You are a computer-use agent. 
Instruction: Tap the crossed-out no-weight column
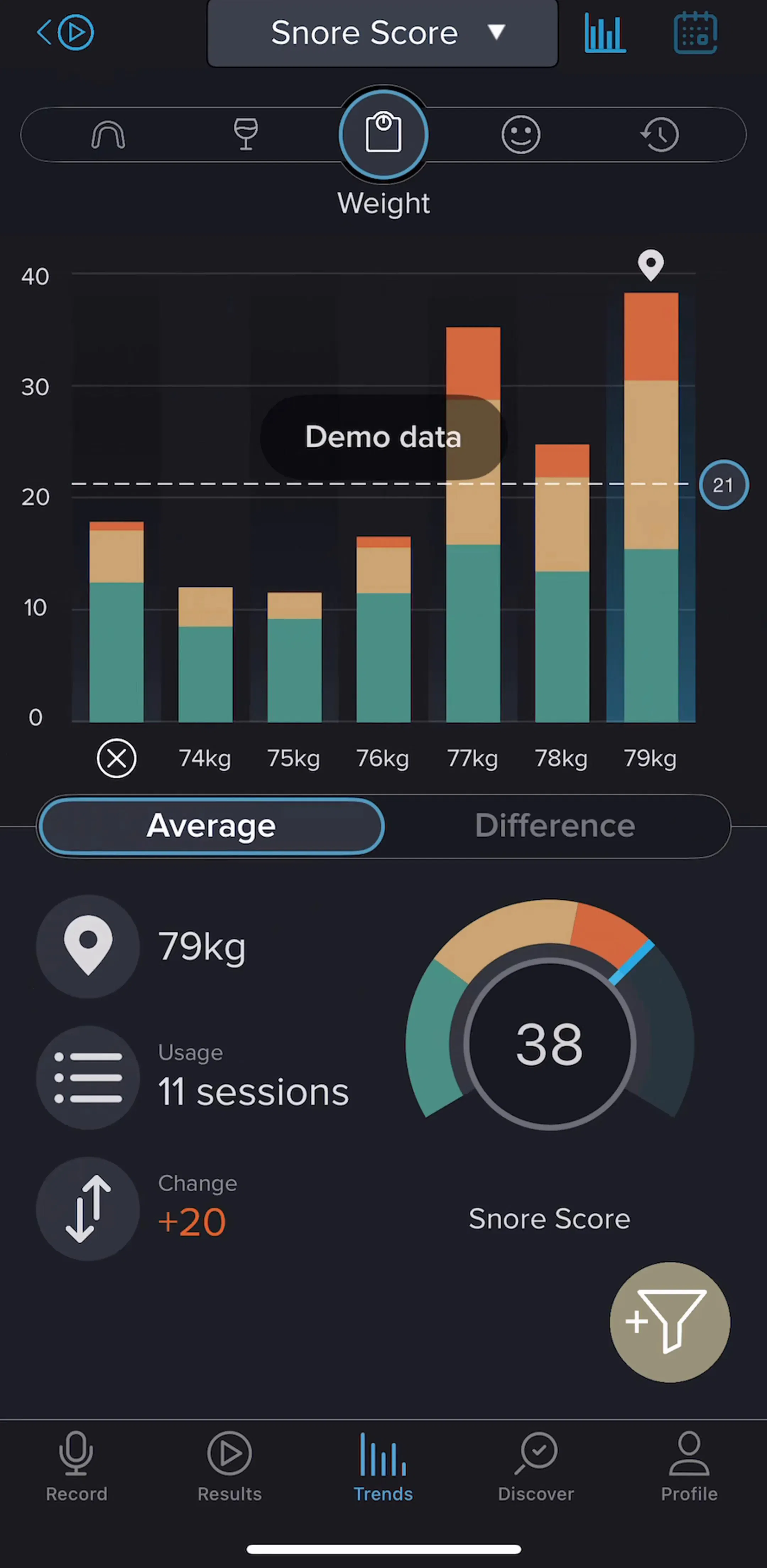coord(117,759)
